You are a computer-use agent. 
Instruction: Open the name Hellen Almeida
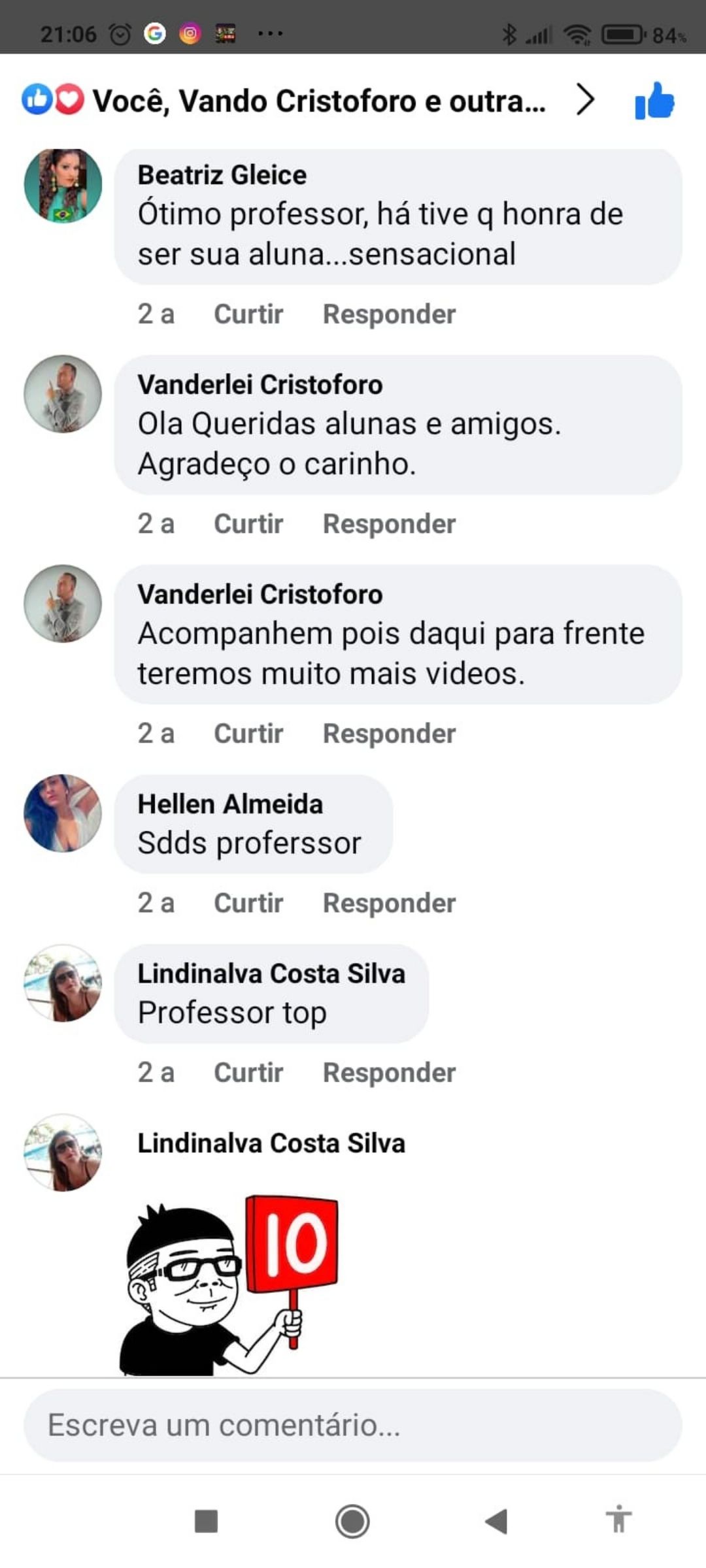click(230, 804)
